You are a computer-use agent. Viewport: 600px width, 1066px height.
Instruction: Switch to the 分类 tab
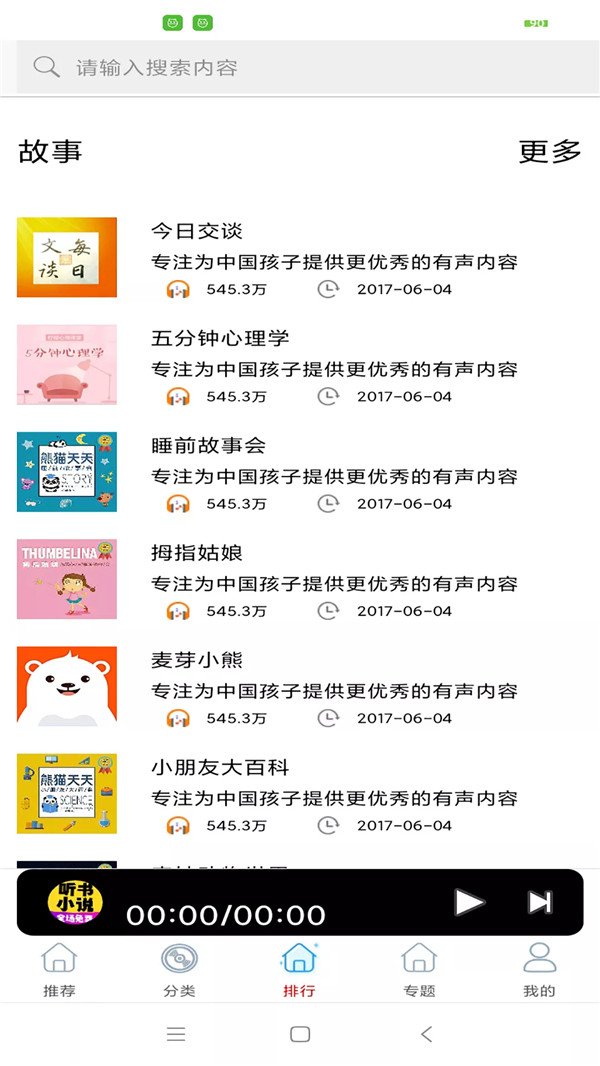pyautogui.click(x=179, y=970)
